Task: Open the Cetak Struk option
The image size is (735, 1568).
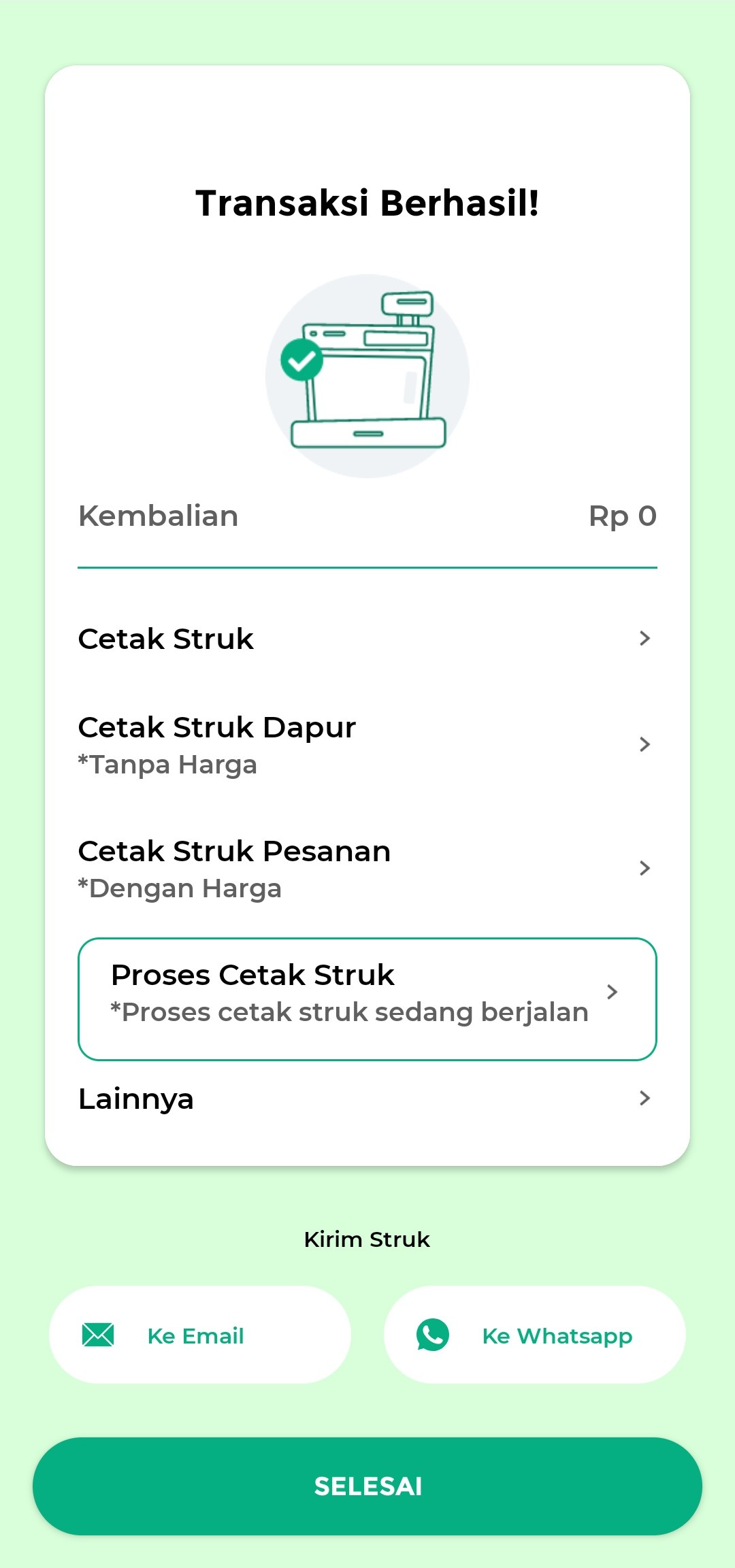Action: point(366,639)
